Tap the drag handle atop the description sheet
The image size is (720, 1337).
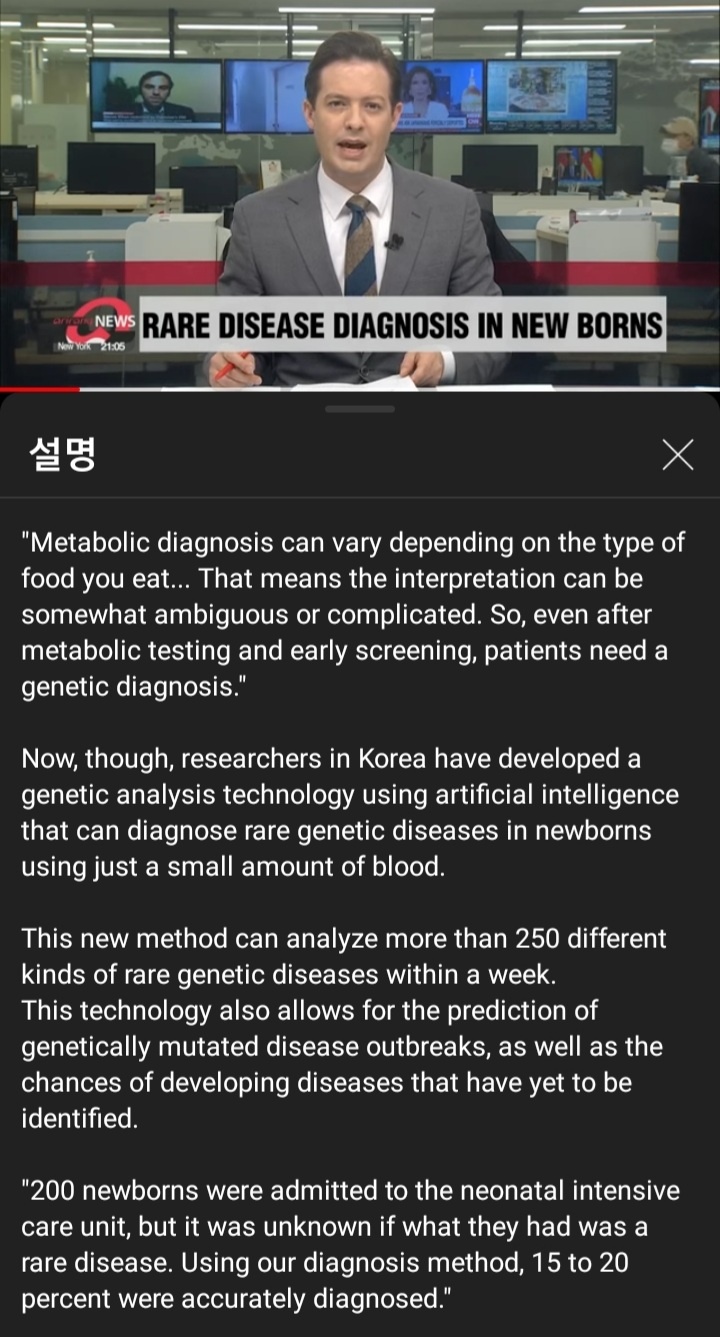(x=360, y=409)
